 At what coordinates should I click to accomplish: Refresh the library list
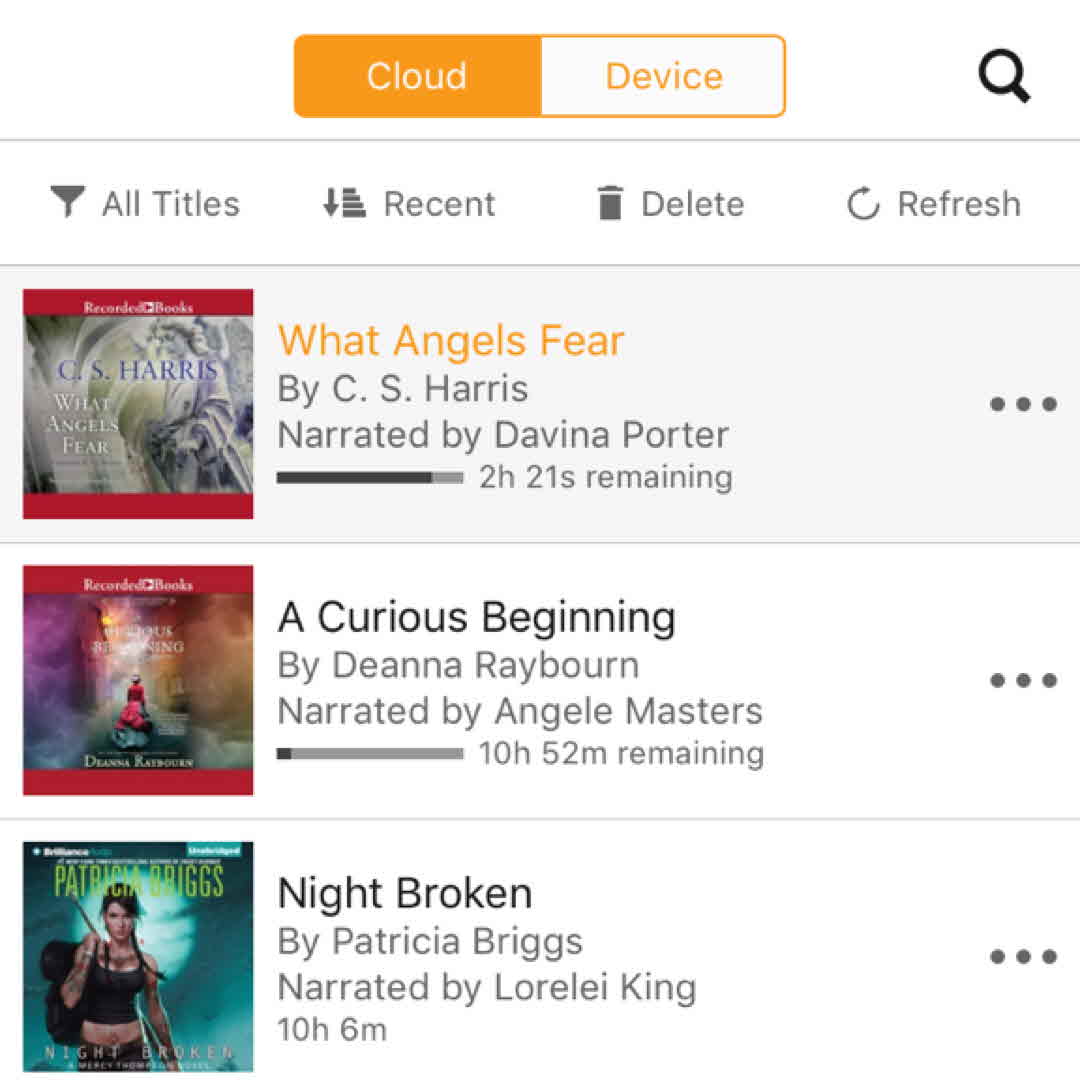coord(933,204)
